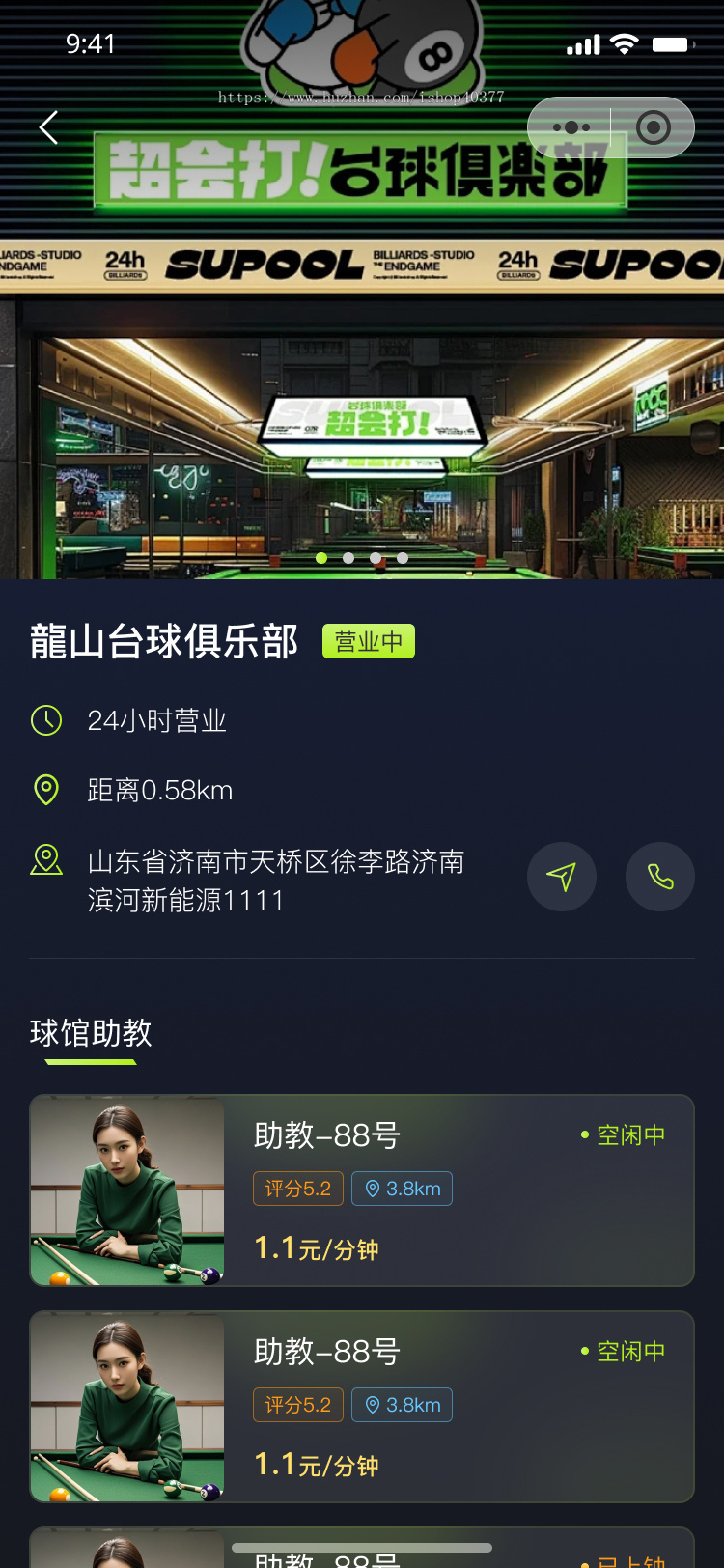The height and width of the screenshot is (1568, 724).
Task: Tap the capsule circle exit icon
Action: [x=654, y=126]
